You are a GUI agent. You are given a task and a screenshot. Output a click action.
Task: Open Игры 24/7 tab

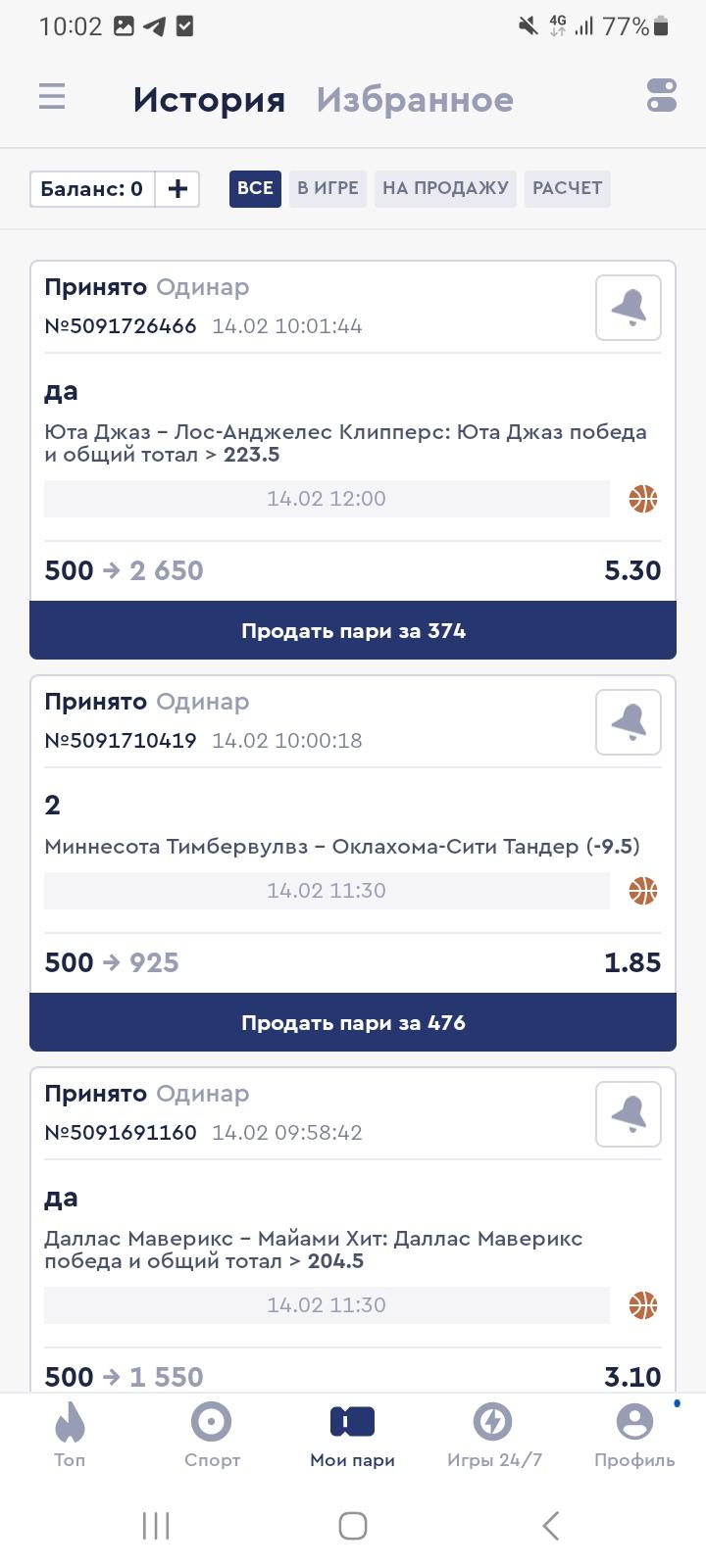(494, 1434)
